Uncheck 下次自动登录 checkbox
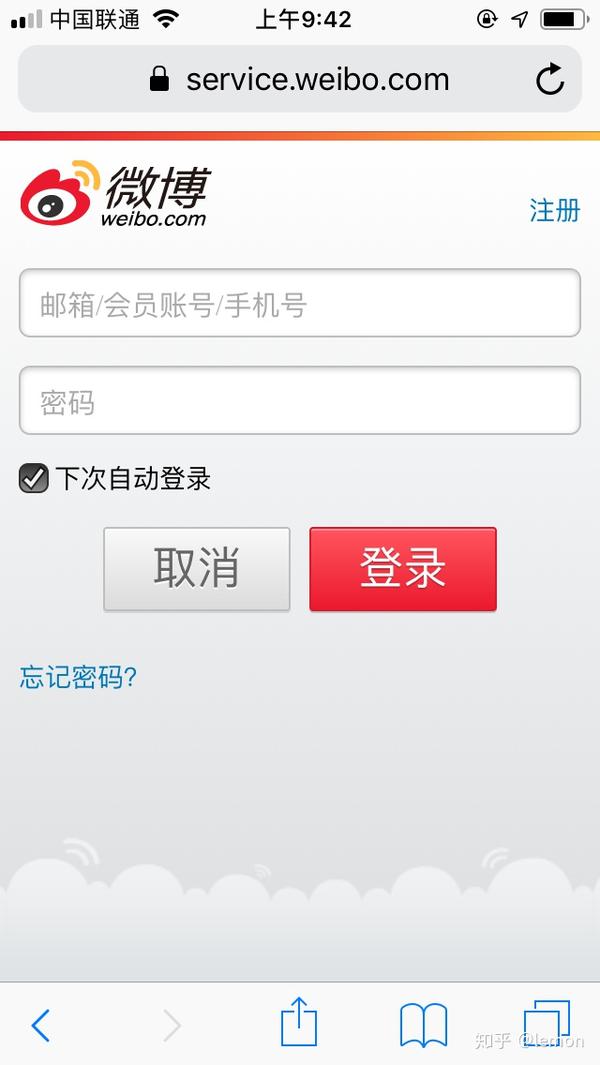The image size is (600, 1065). 33,478
